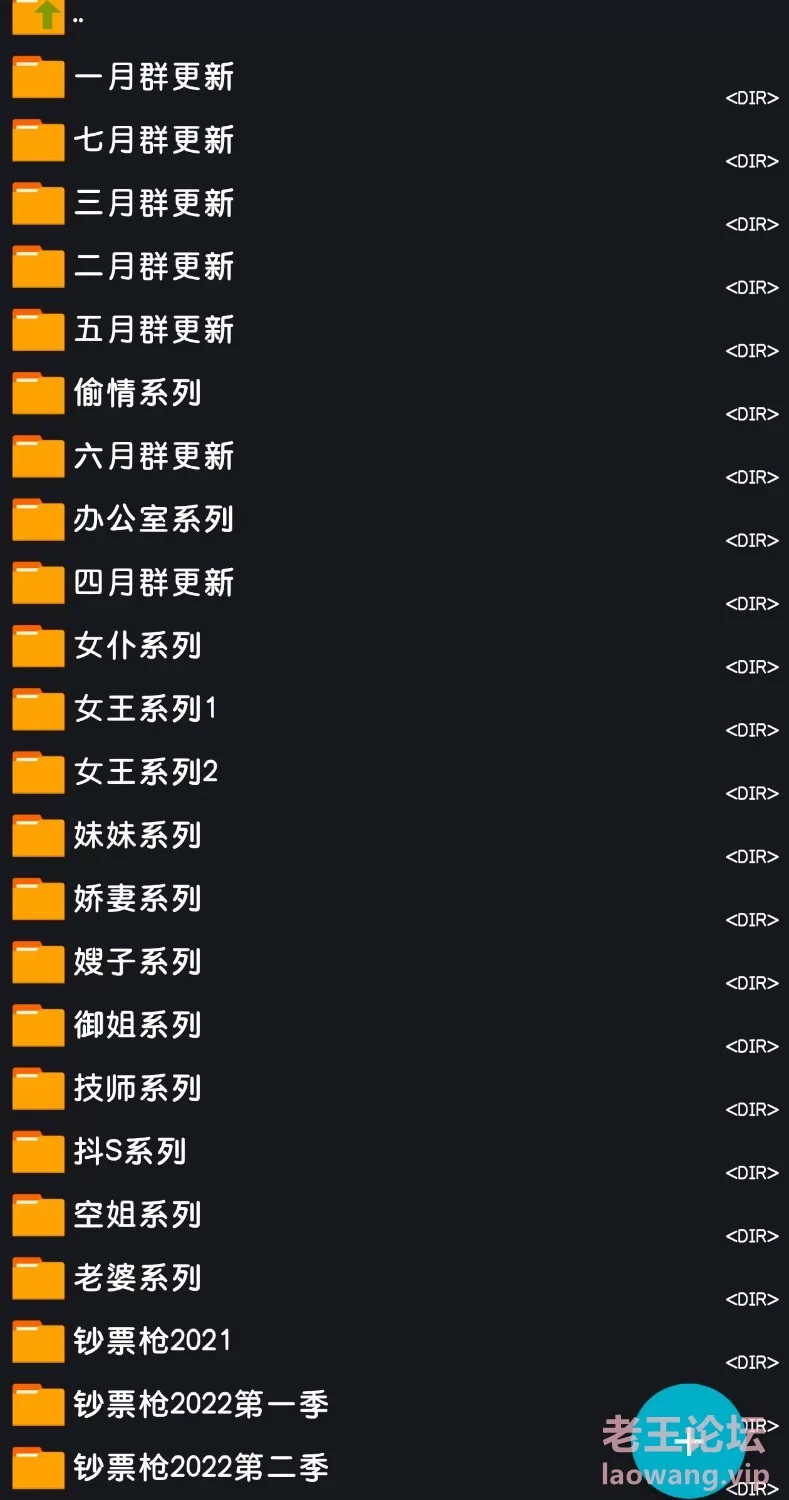Open the 一月群更新 folder
This screenshot has height=1500, width=789.
point(394,77)
